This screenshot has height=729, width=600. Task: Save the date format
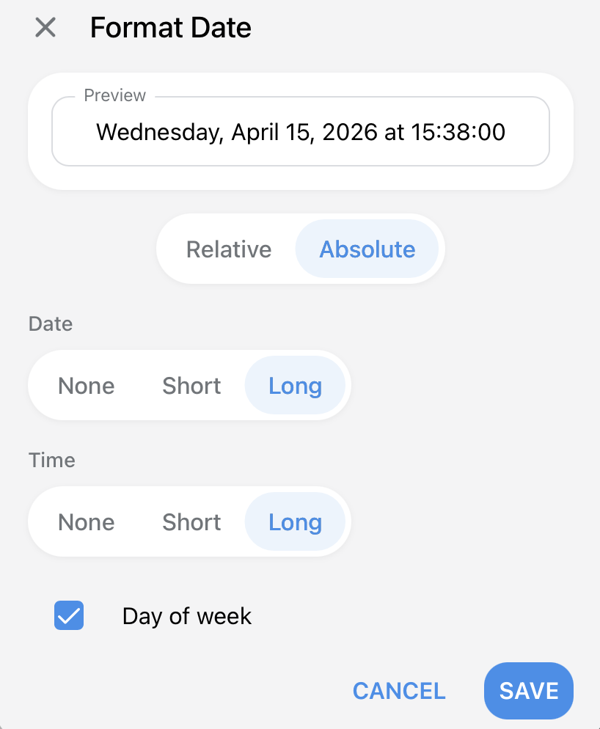click(x=528, y=691)
